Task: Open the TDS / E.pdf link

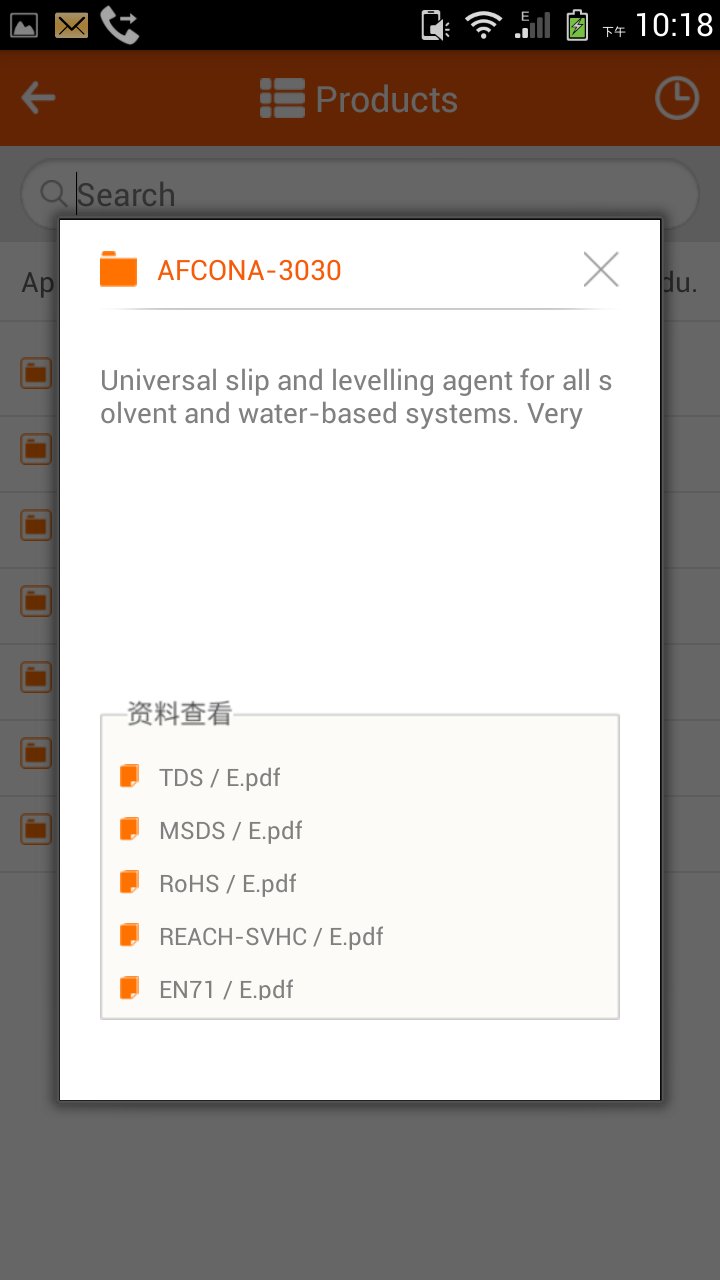Action: 220,776
